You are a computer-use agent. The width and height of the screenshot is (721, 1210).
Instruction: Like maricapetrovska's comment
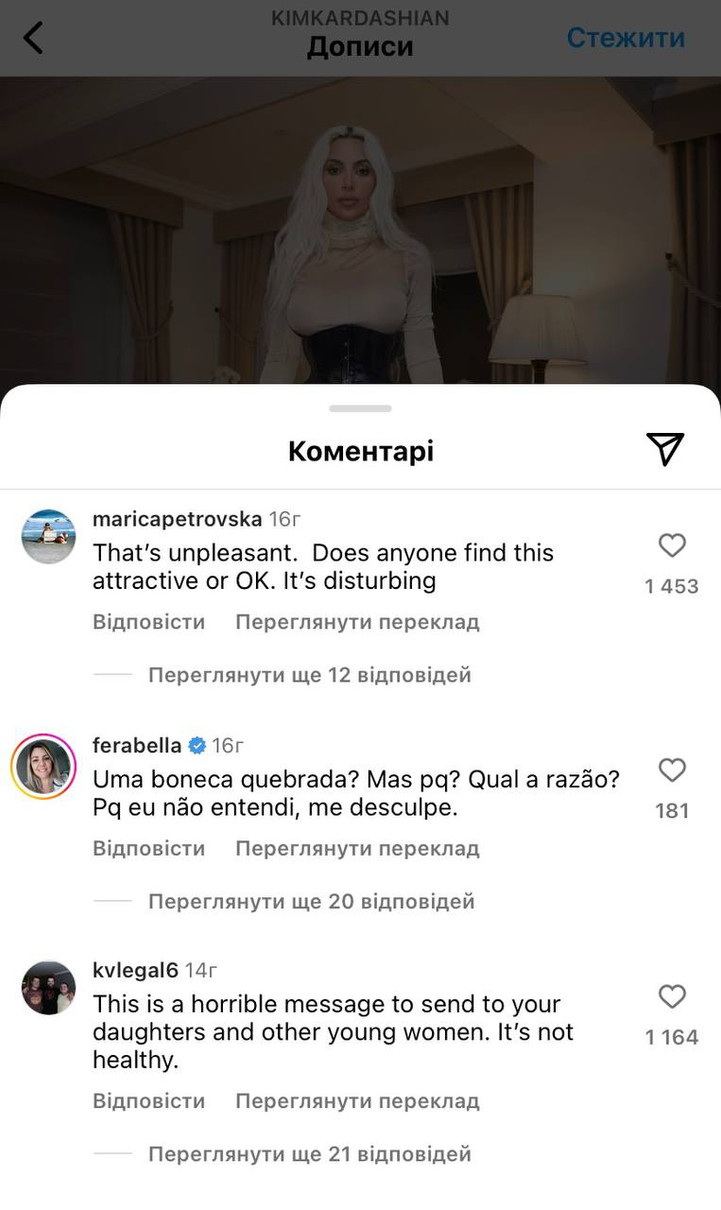coord(672,545)
